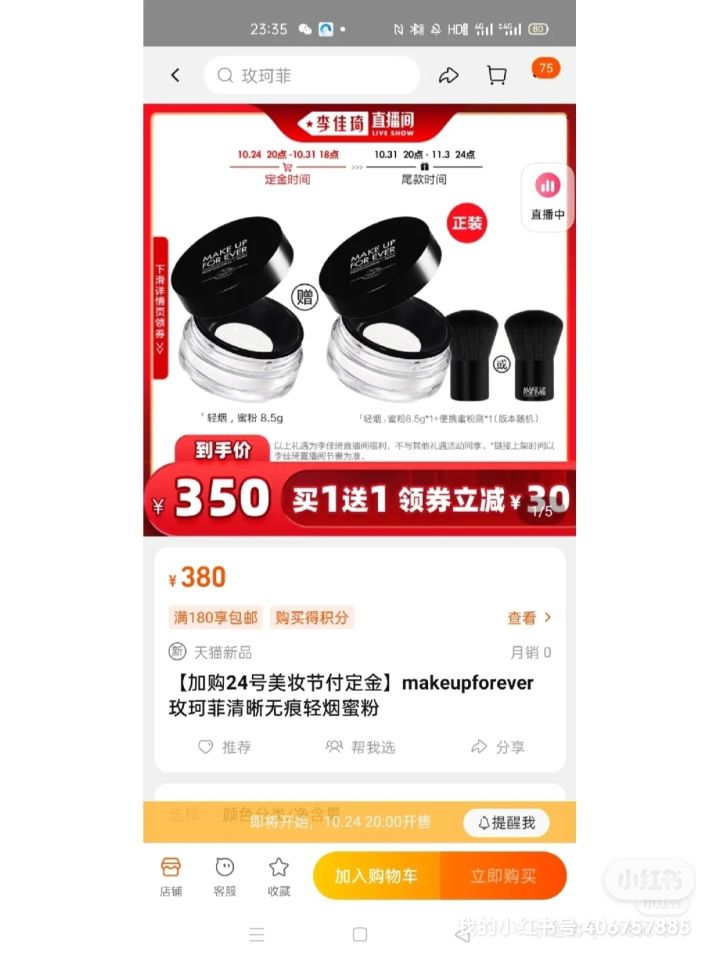Image resolution: width=720 pixels, height=959 pixels.
Task: Contact 客服 customer service
Action: coord(225,876)
